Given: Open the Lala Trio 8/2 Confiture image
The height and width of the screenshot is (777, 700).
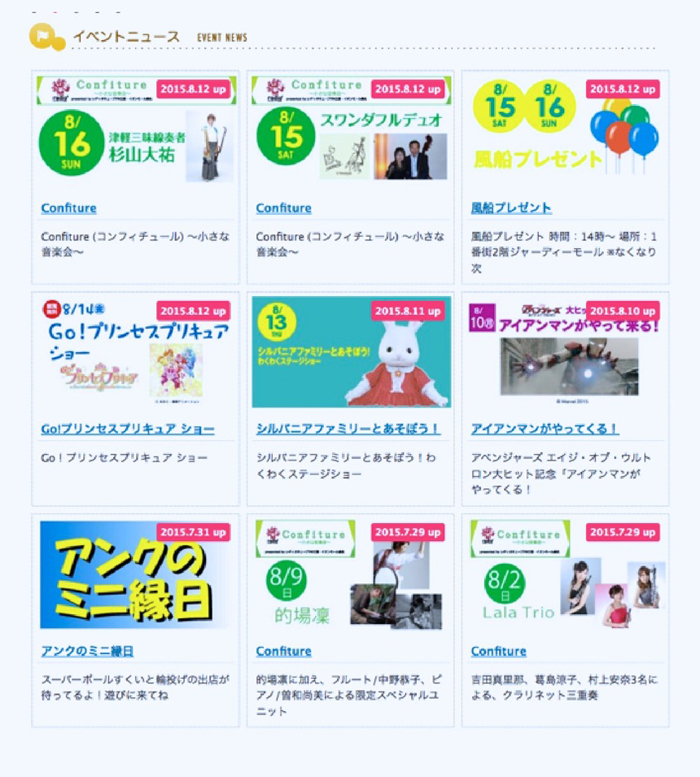Looking at the screenshot, I should pos(565,575).
